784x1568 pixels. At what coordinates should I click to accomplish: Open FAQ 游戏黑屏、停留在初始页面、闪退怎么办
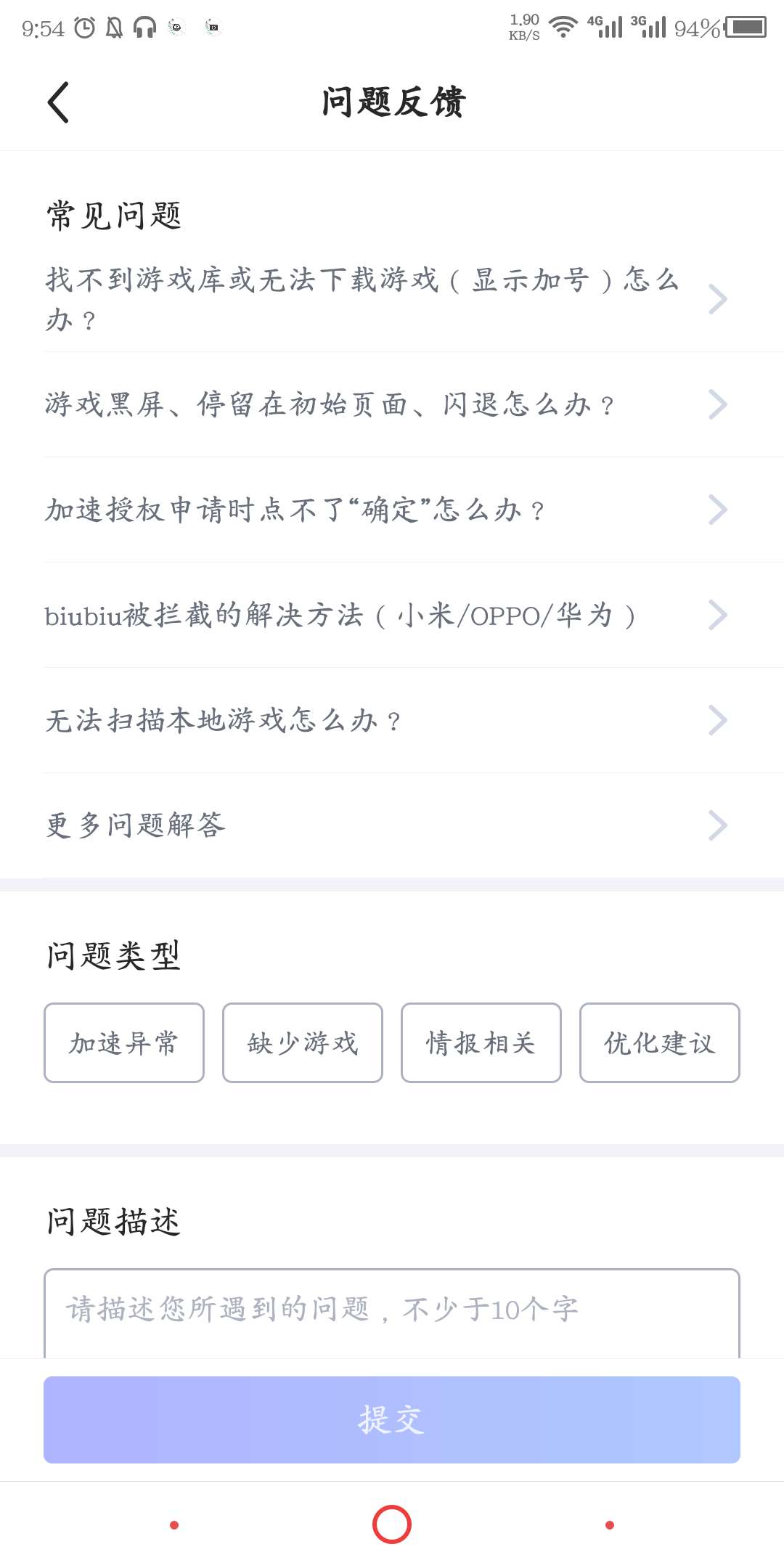click(x=385, y=404)
